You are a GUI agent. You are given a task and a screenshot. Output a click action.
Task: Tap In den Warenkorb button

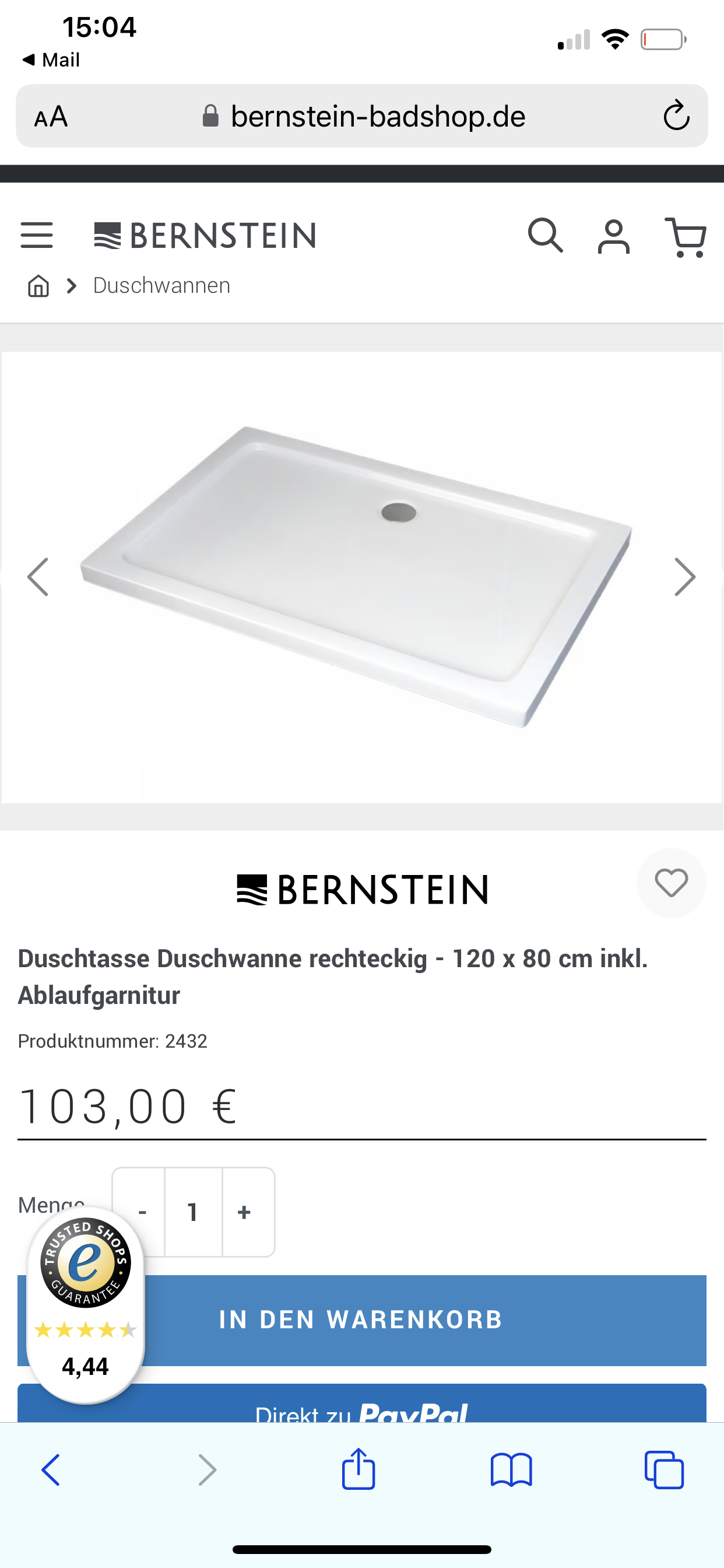(362, 1320)
